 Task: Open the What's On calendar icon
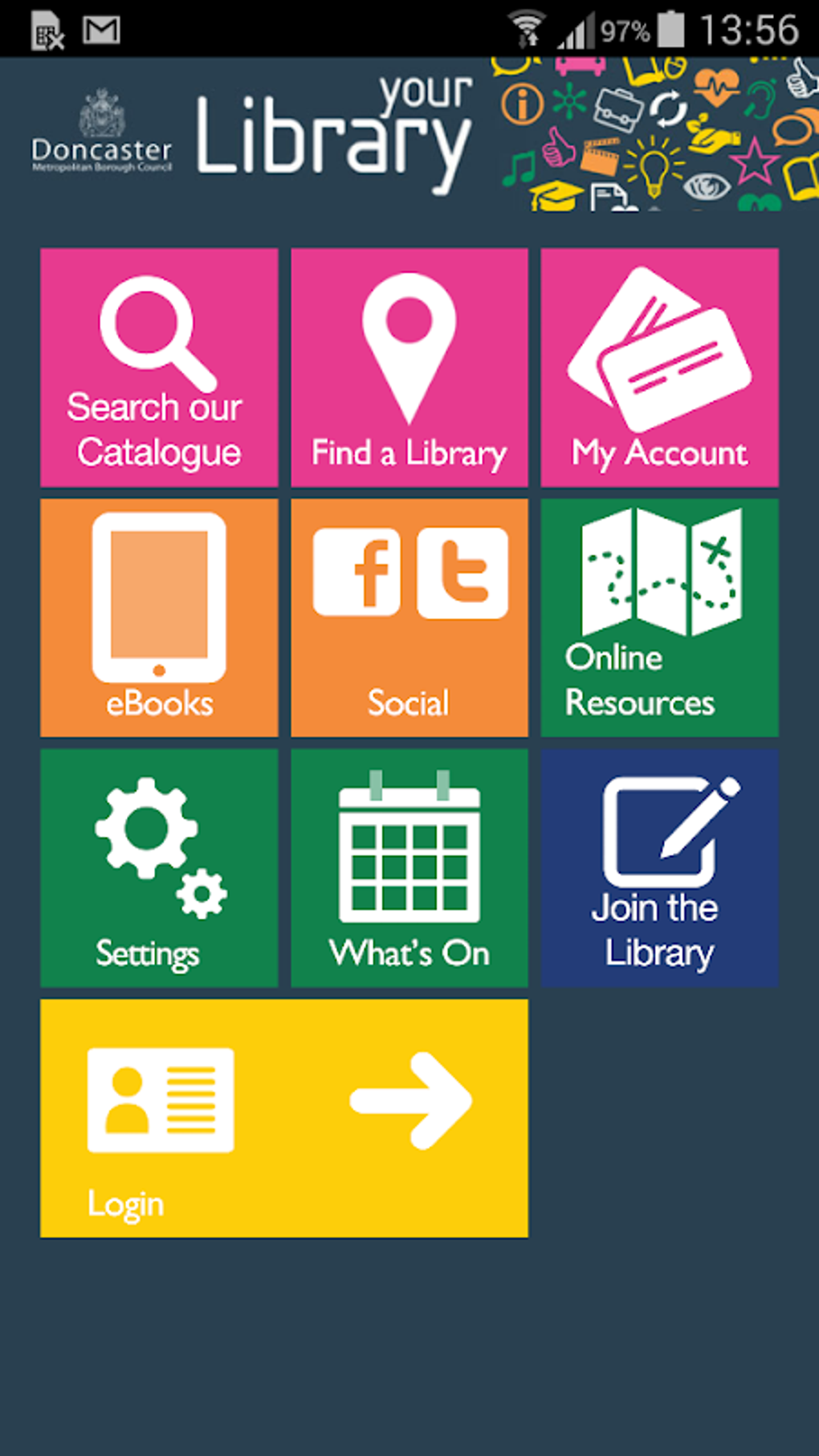point(409,855)
